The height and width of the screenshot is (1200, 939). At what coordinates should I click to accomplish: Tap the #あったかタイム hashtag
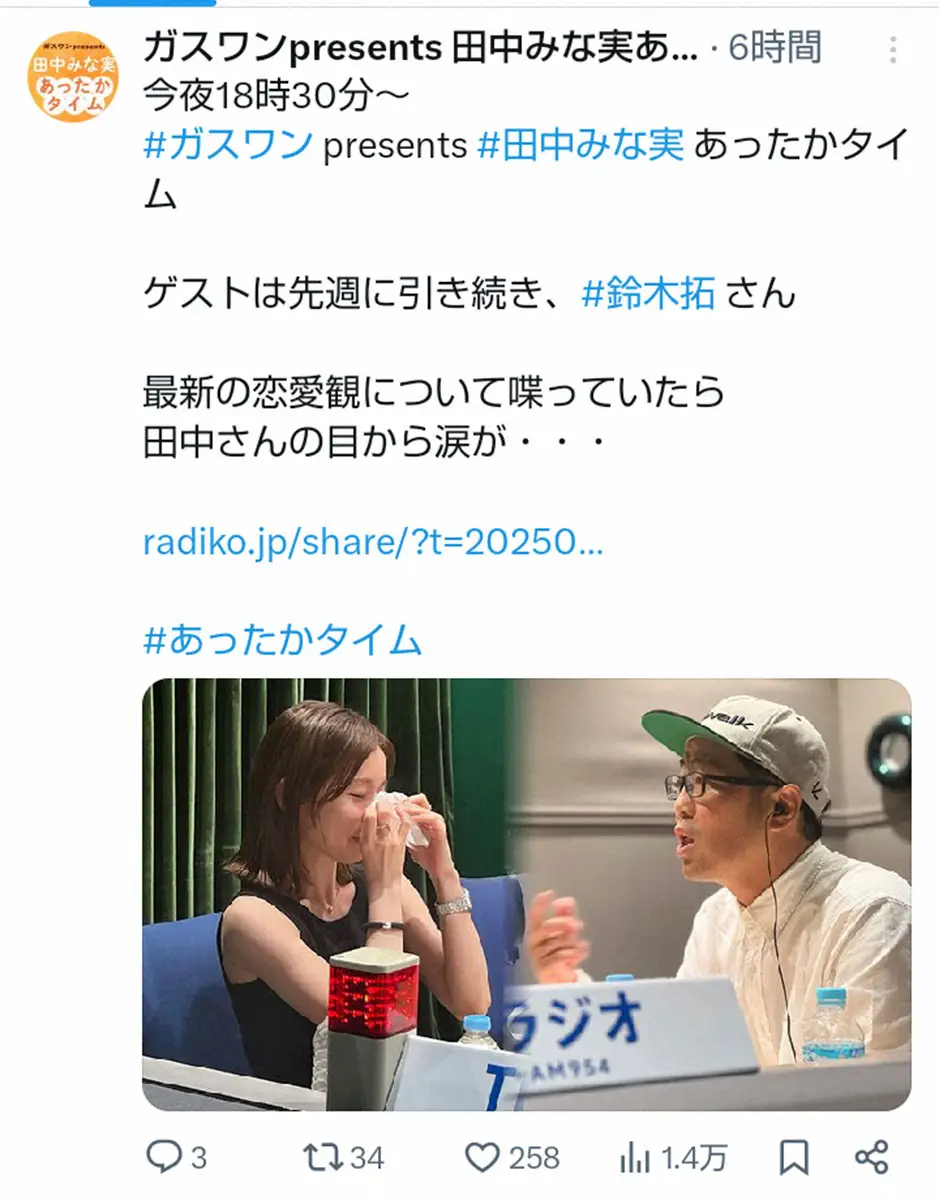coord(282,640)
